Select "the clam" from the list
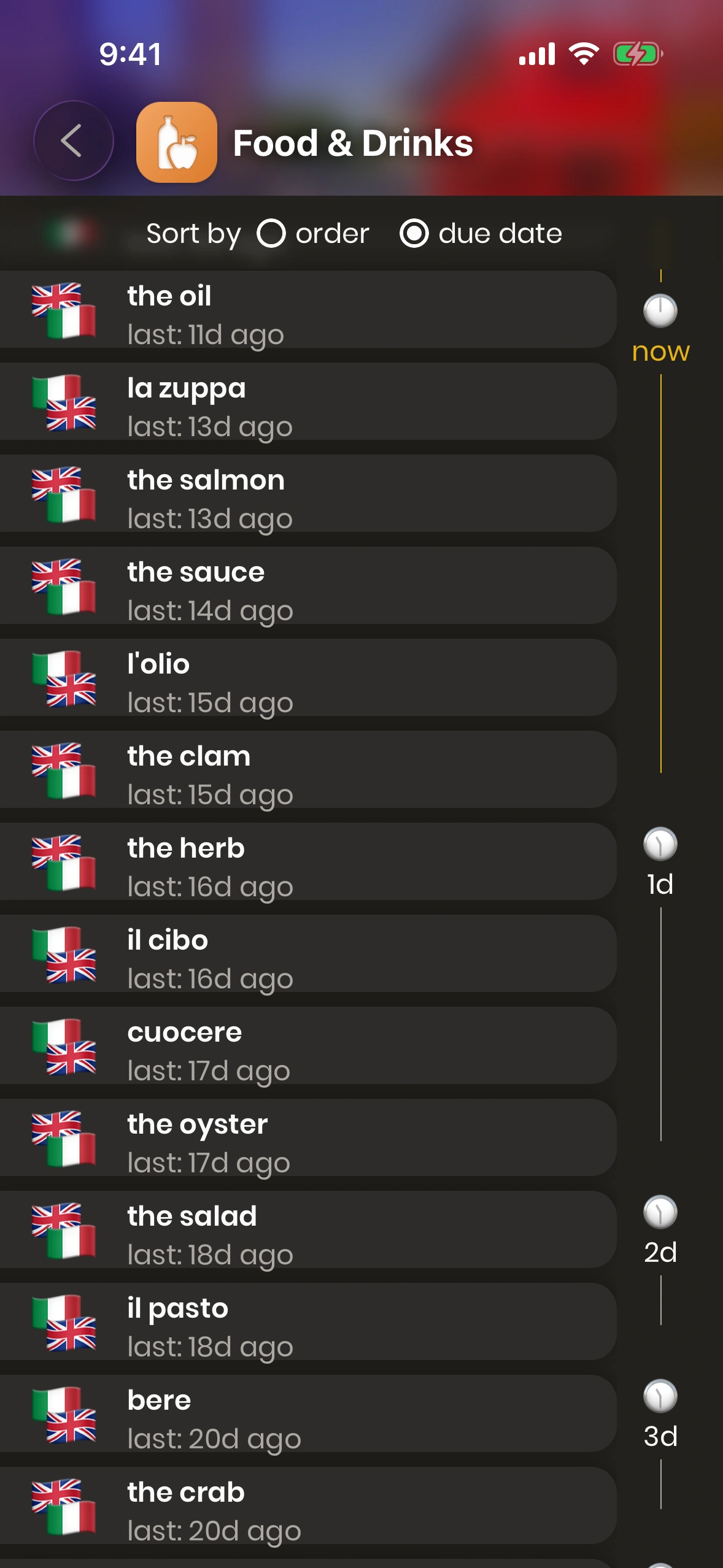This screenshot has height=1568, width=723. [307, 771]
